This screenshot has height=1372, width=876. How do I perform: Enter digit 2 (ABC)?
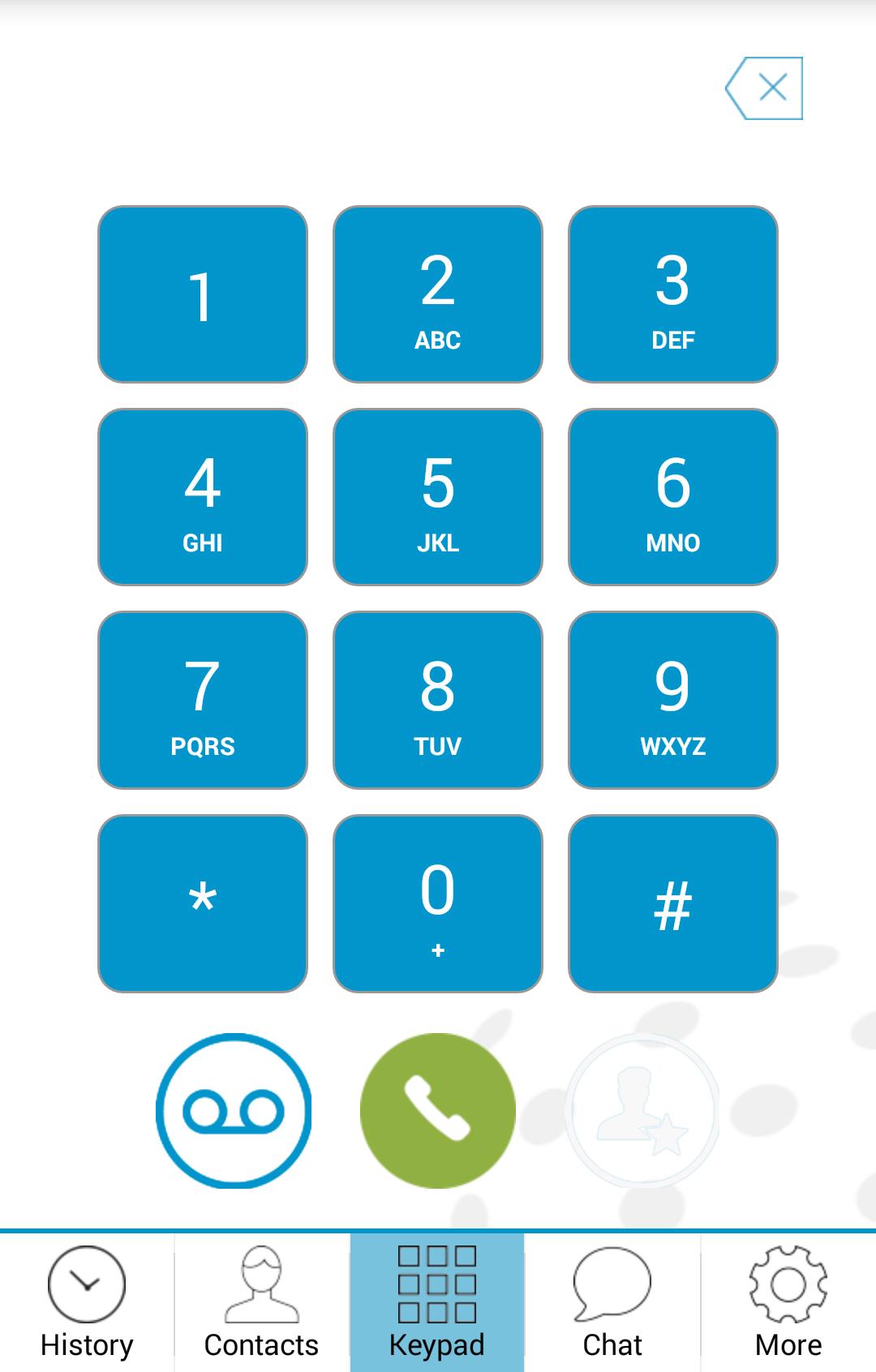(438, 294)
